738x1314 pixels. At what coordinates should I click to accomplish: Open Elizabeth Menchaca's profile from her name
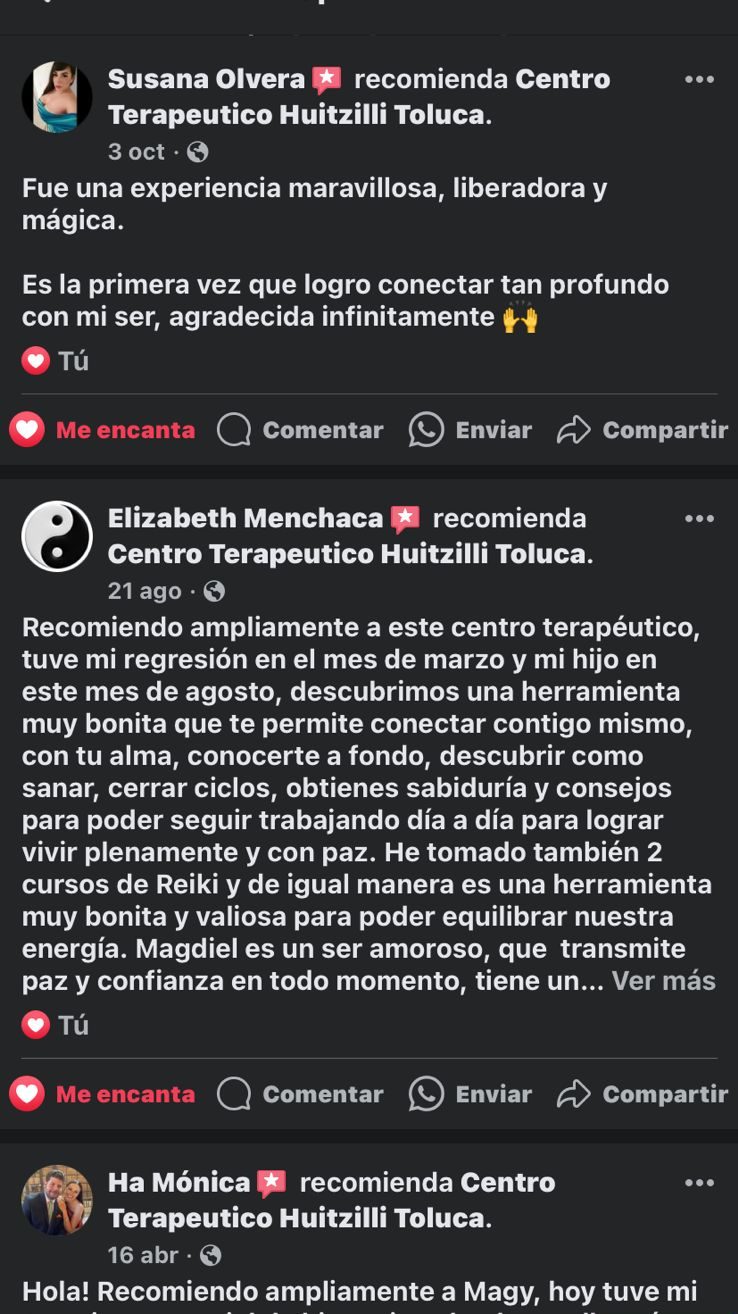point(245,518)
